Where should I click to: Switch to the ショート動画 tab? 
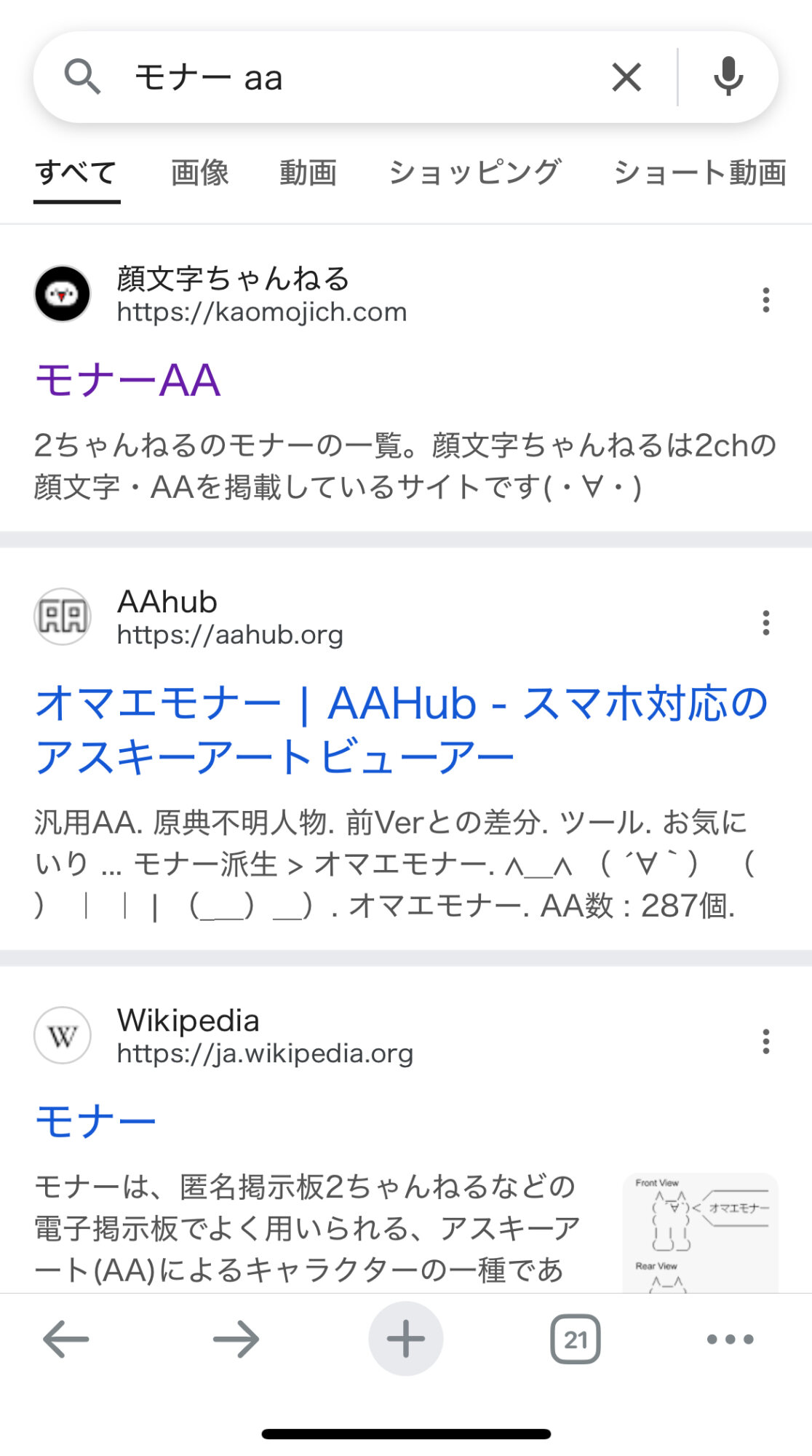coord(700,173)
